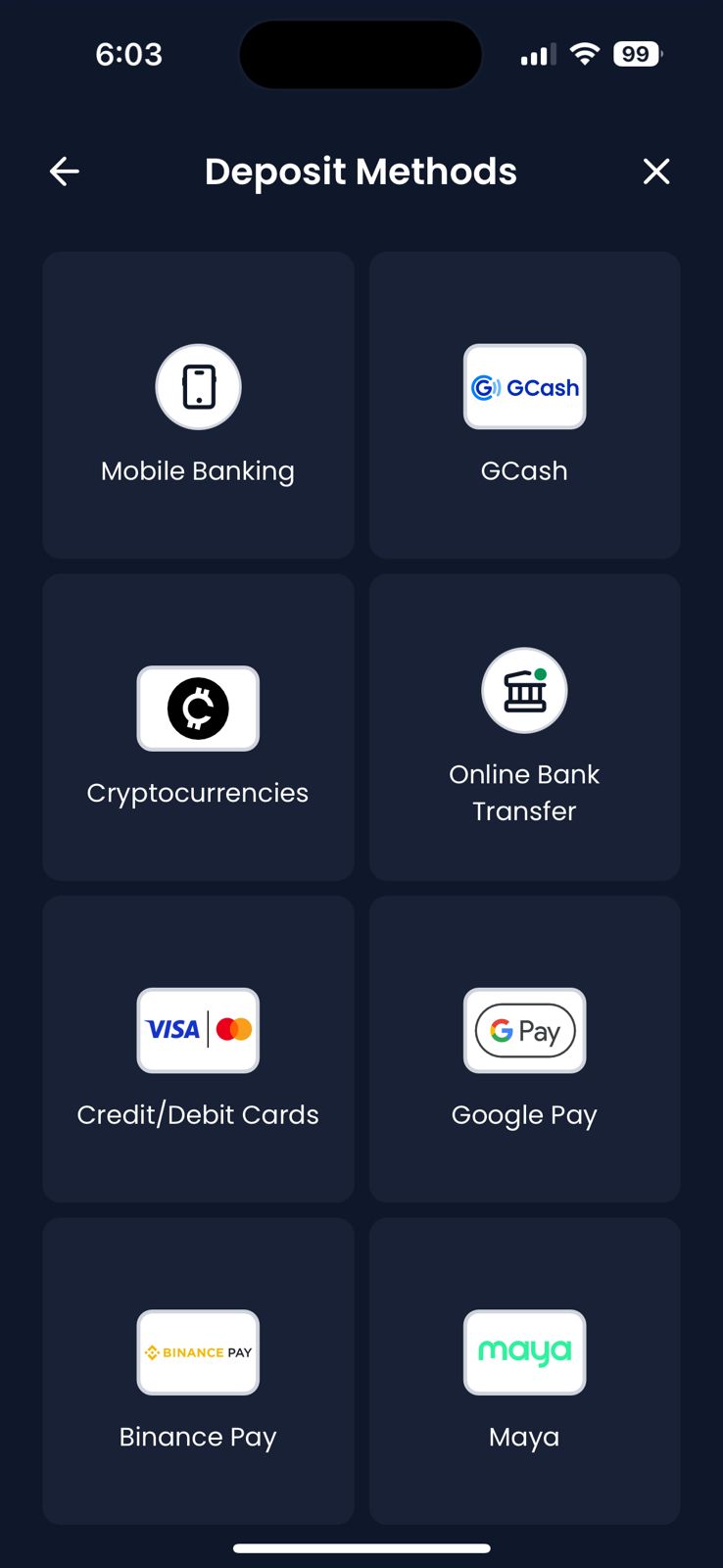
Task: Select Maya as deposit method
Action: pos(524,1370)
